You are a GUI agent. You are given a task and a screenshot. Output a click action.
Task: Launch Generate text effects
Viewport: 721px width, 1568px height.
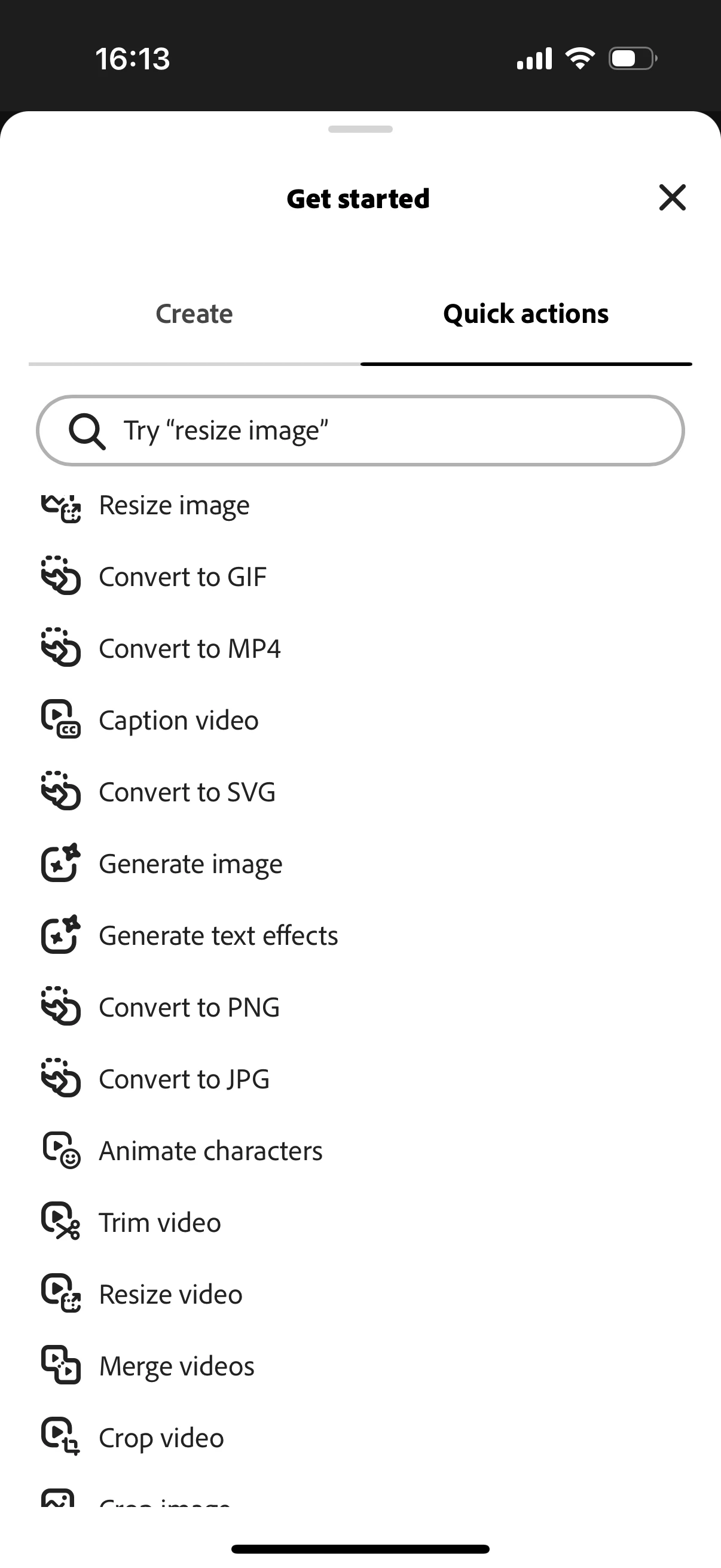coord(218,936)
